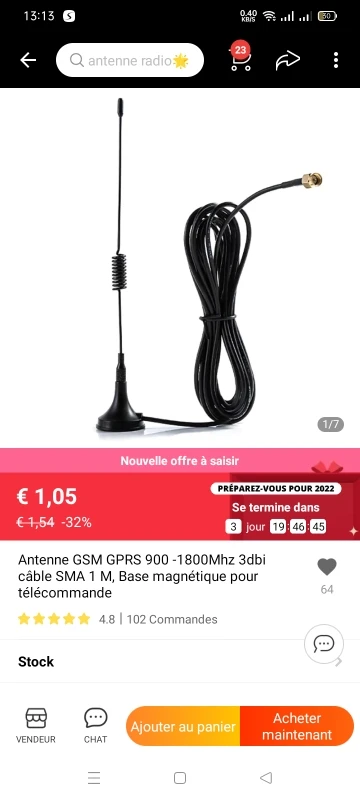Go back using the top-left arrow
The width and height of the screenshot is (360, 800).
[28, 60]
